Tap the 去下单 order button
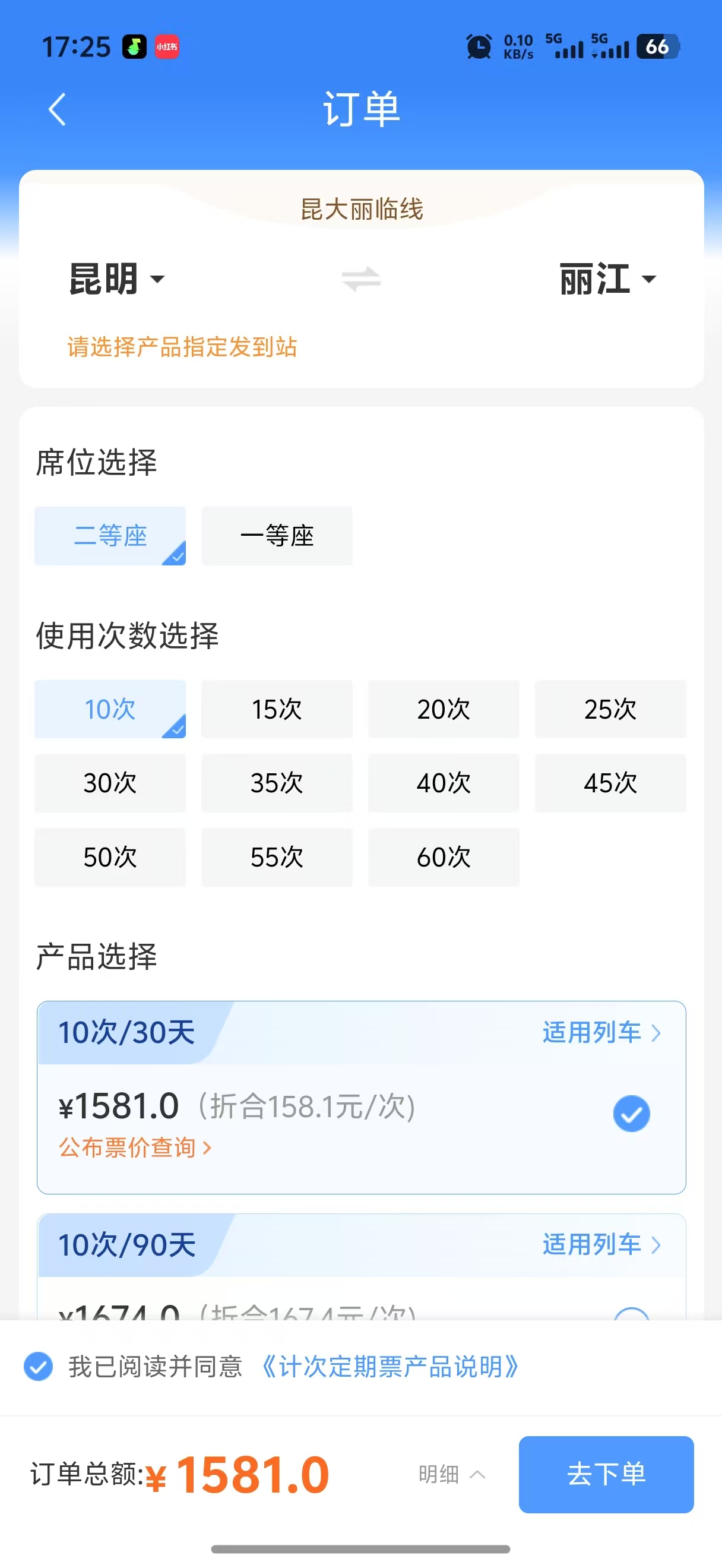Image resolution: width=722 pixels, height=1568 pixels. (x=606, y=1475)
